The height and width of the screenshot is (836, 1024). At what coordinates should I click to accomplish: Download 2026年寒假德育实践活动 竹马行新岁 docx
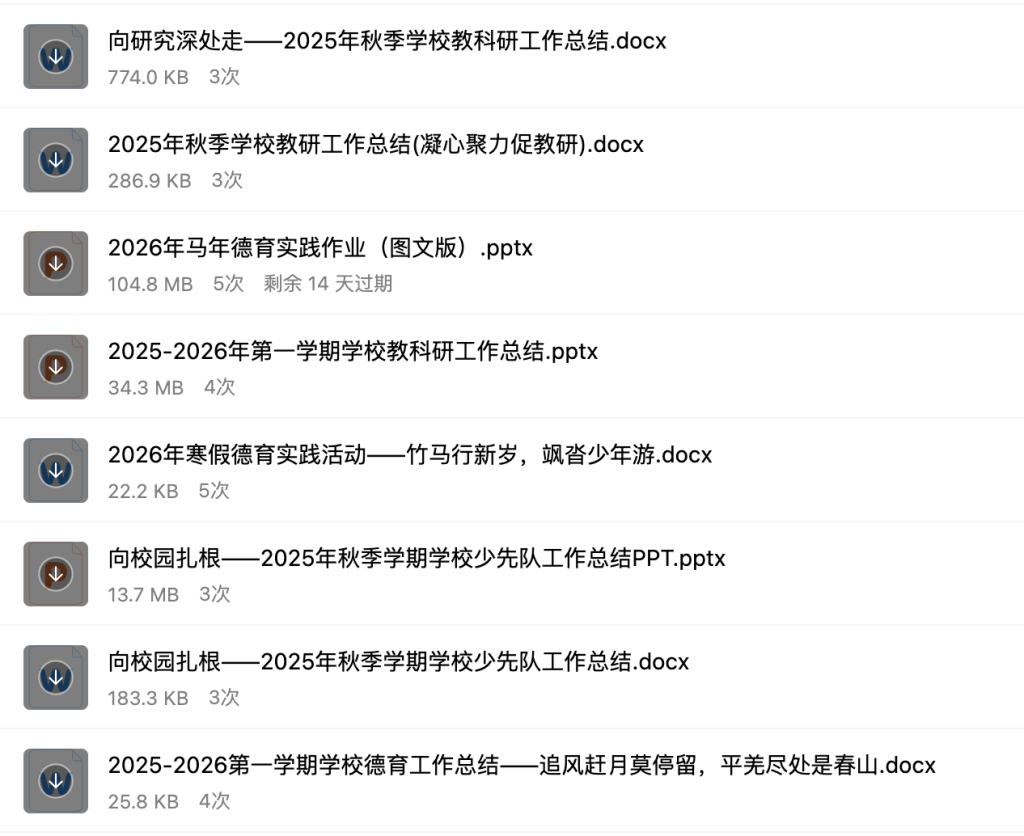(56, 471)
